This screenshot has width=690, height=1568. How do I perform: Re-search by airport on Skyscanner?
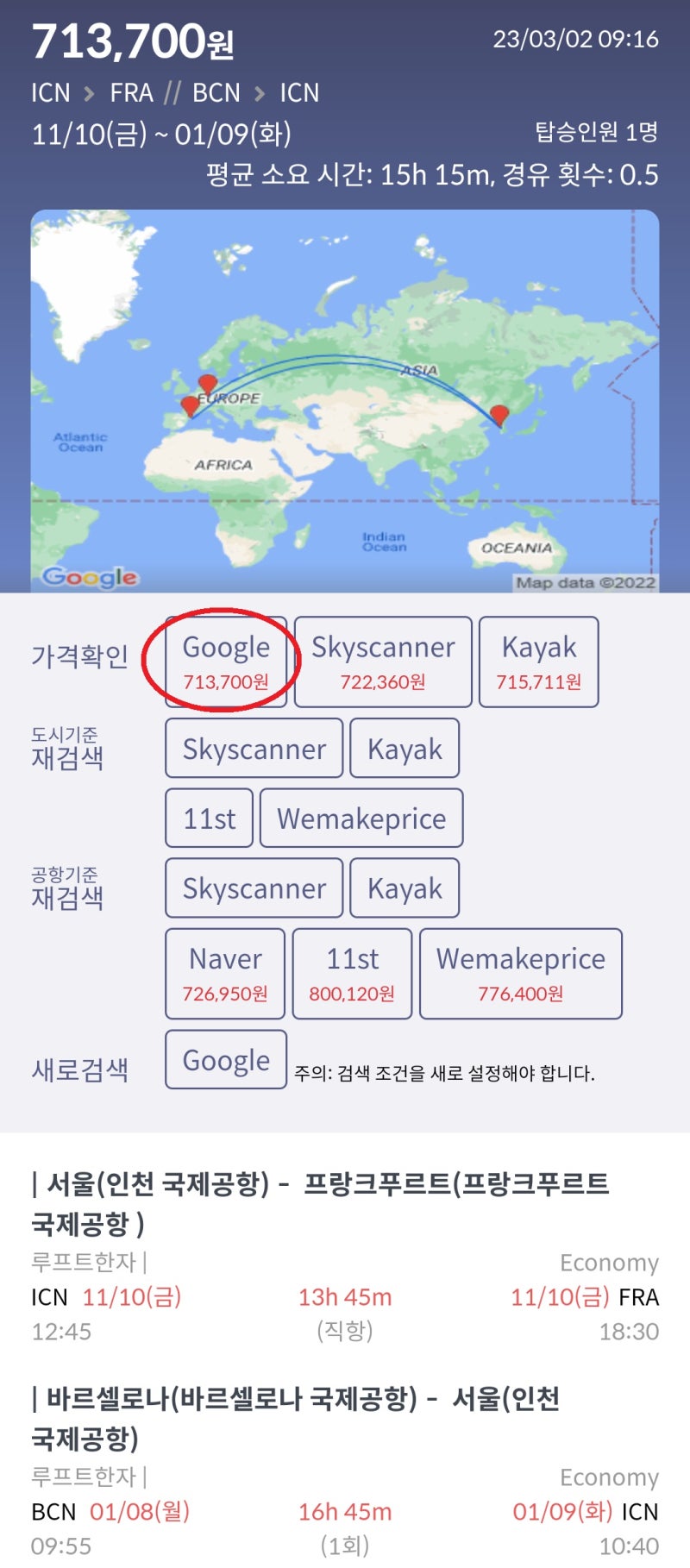coord(254,888)
